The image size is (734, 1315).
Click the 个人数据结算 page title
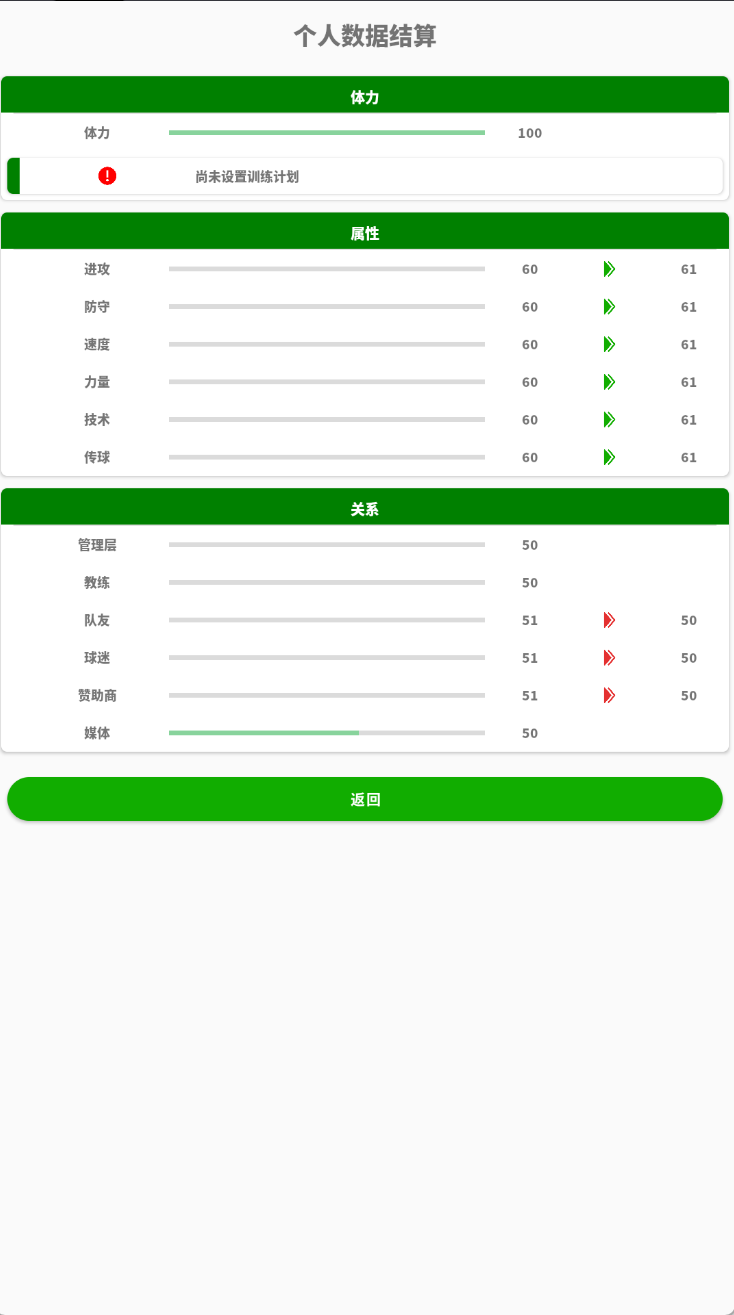pos(366,36)
